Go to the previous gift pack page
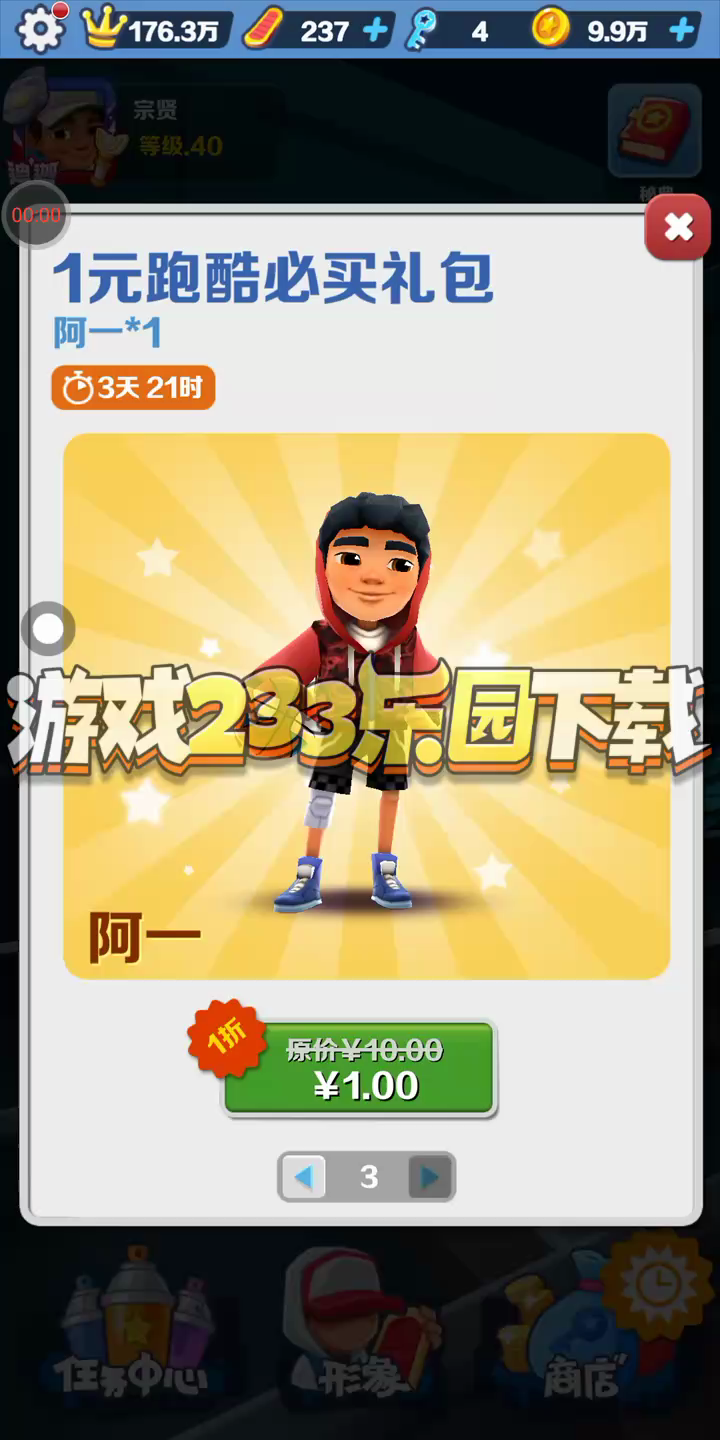 (x=304, y=1177)
